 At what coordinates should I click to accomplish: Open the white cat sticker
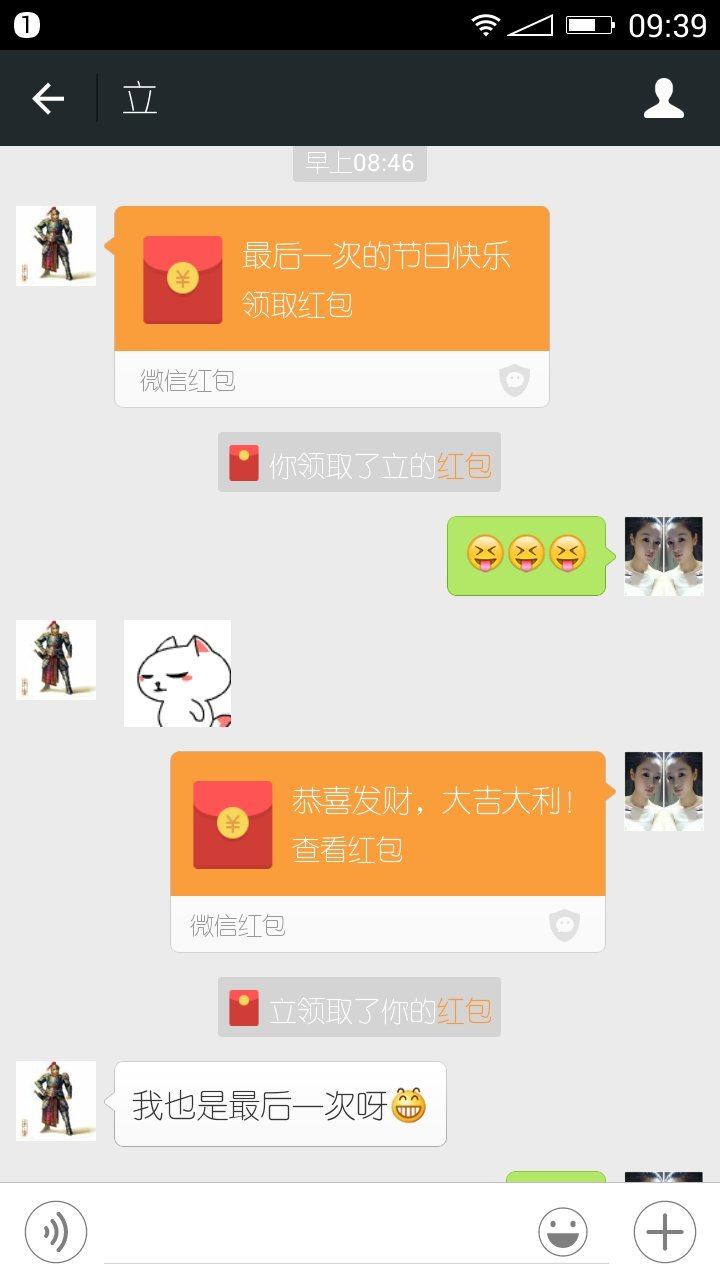coord(177,673)
